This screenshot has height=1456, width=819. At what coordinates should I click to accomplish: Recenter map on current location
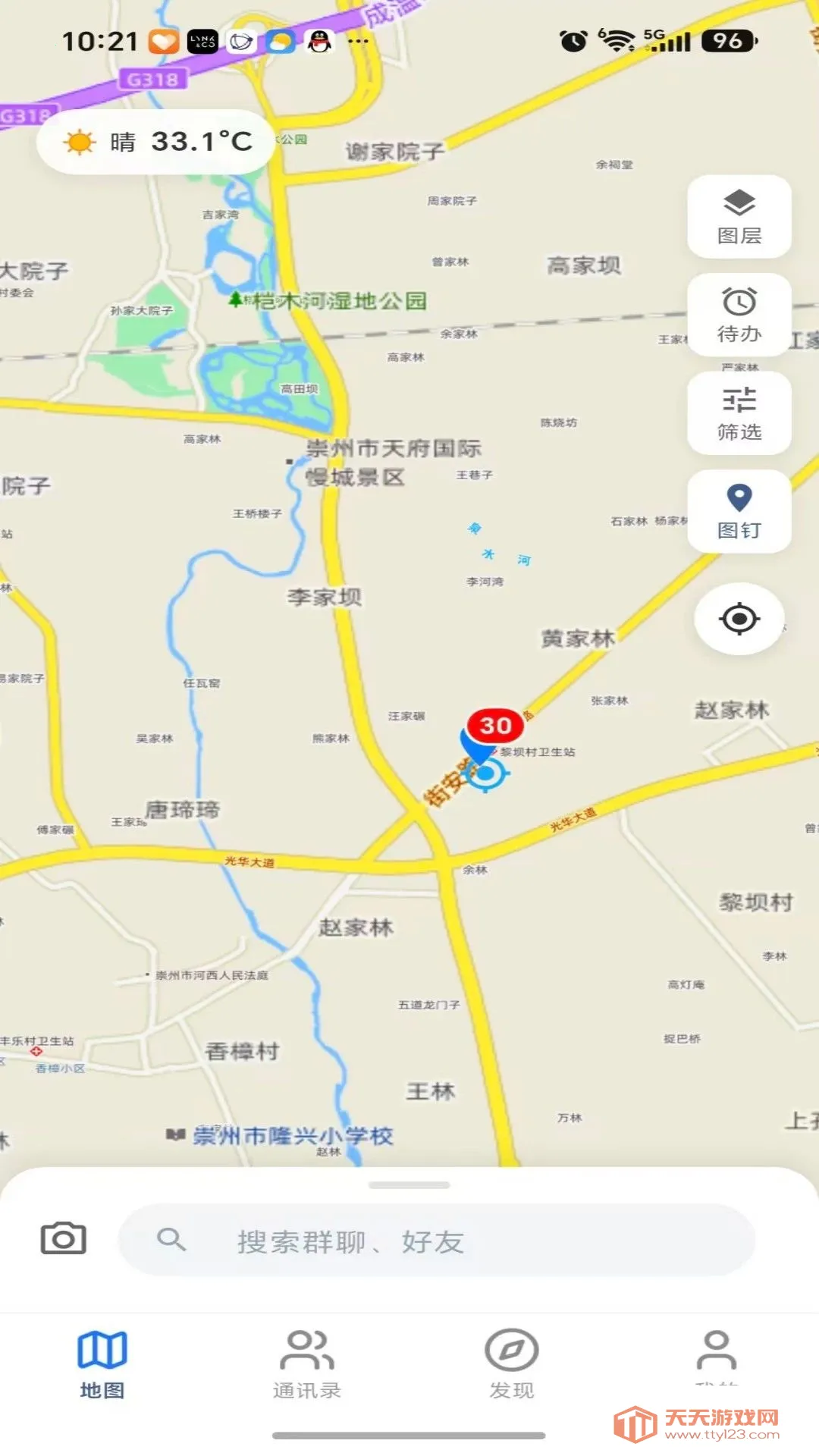click(739, 619)
